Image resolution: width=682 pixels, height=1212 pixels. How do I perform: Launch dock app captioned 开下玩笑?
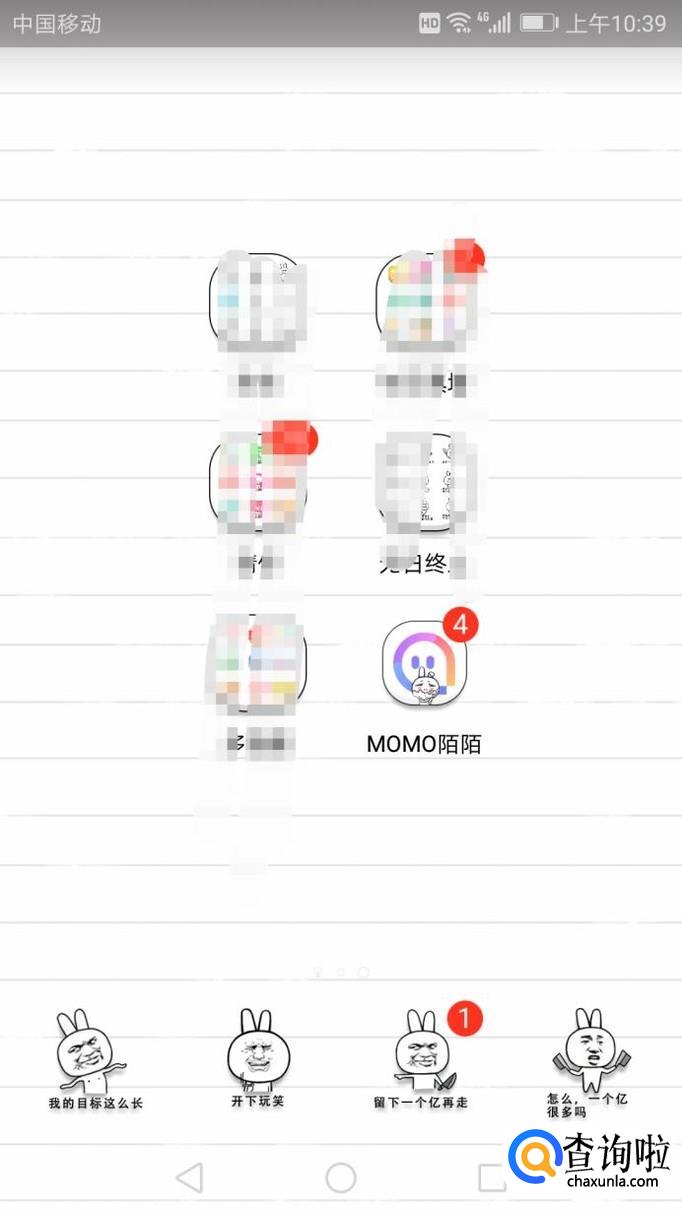point(257,1055)
